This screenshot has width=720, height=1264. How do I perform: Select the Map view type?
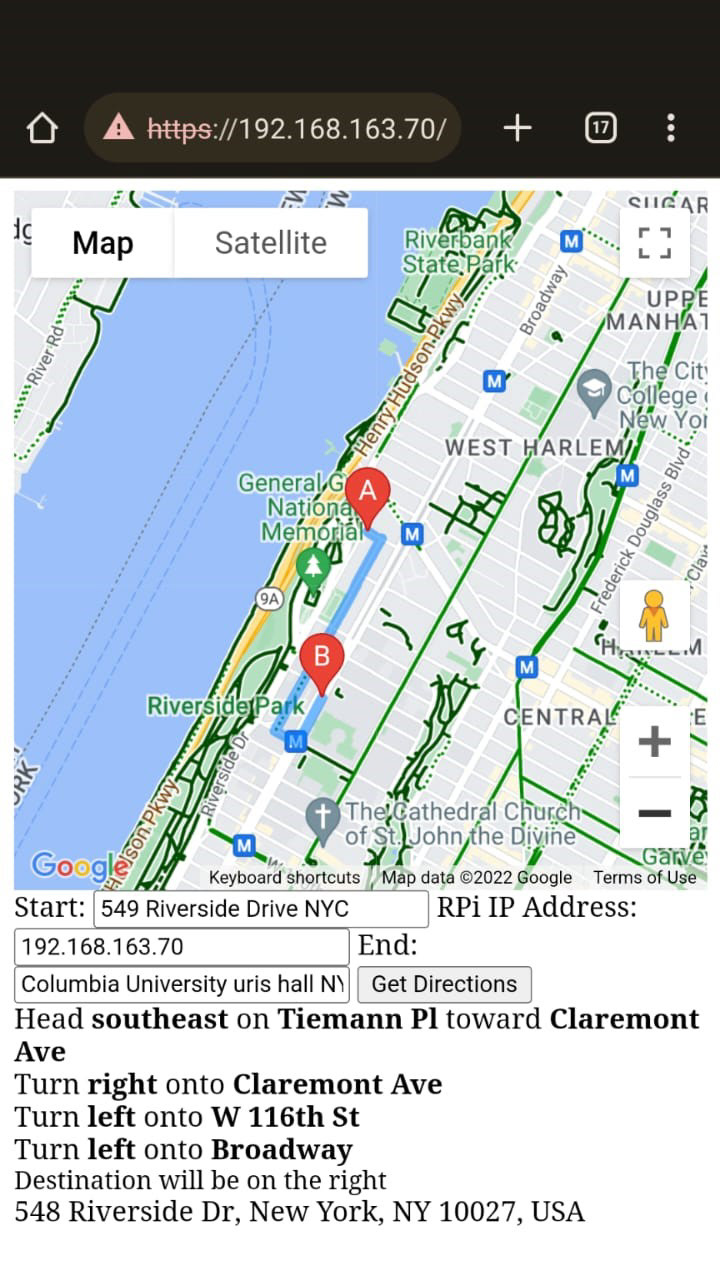click(102, 243)
